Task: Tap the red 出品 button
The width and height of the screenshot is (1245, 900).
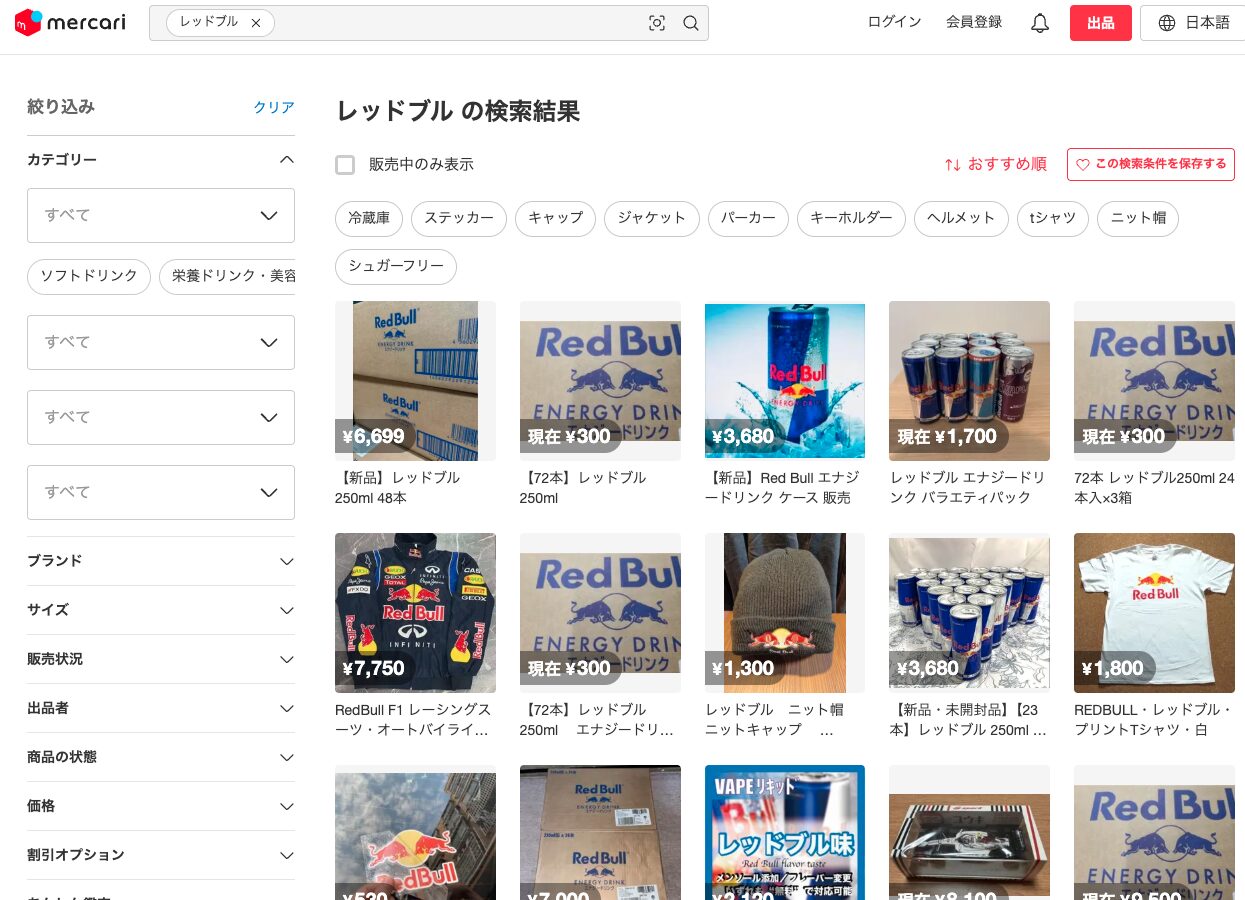Action: (1100, 23)
